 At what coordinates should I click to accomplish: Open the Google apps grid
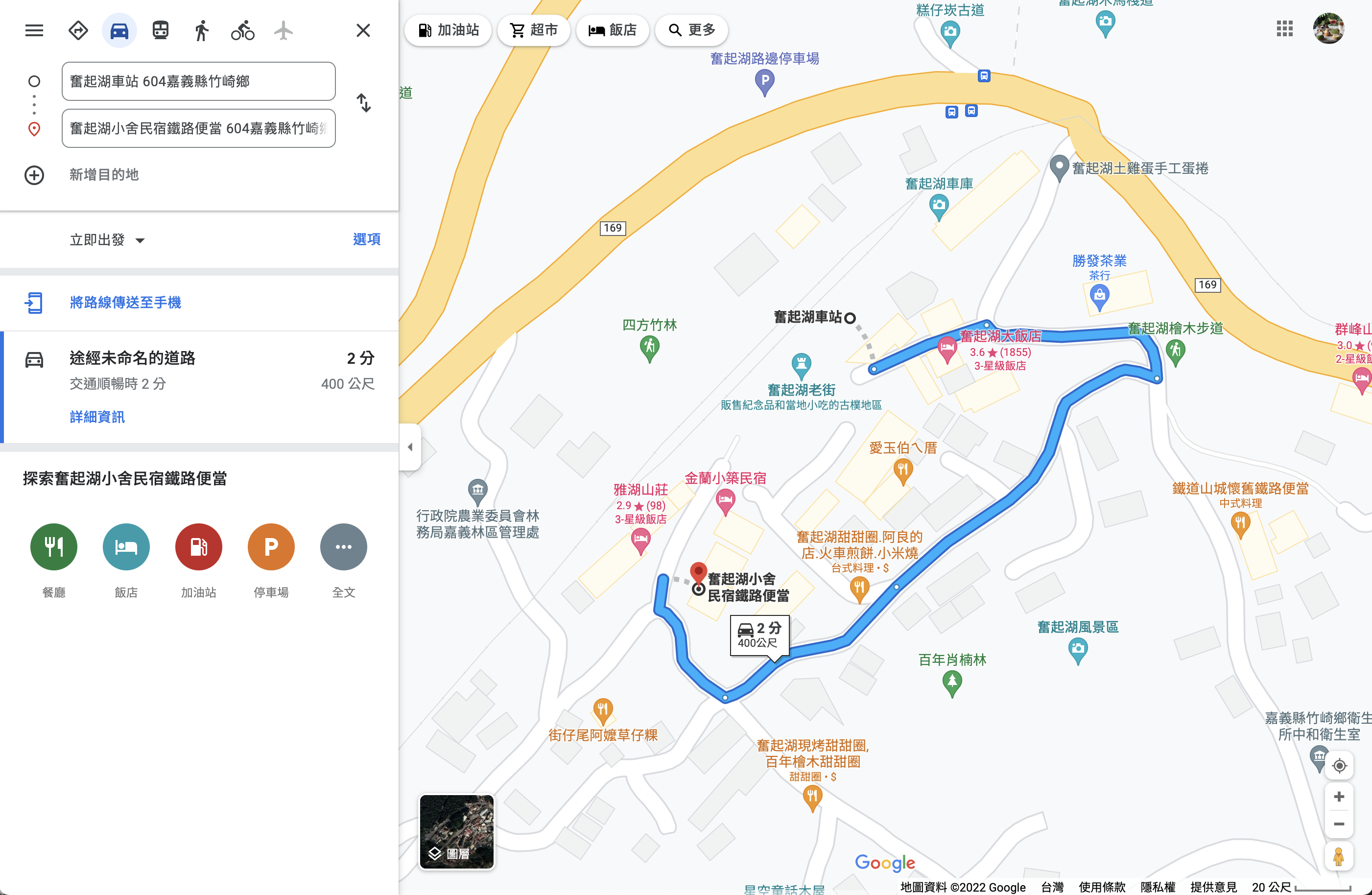pos(1284,28)
